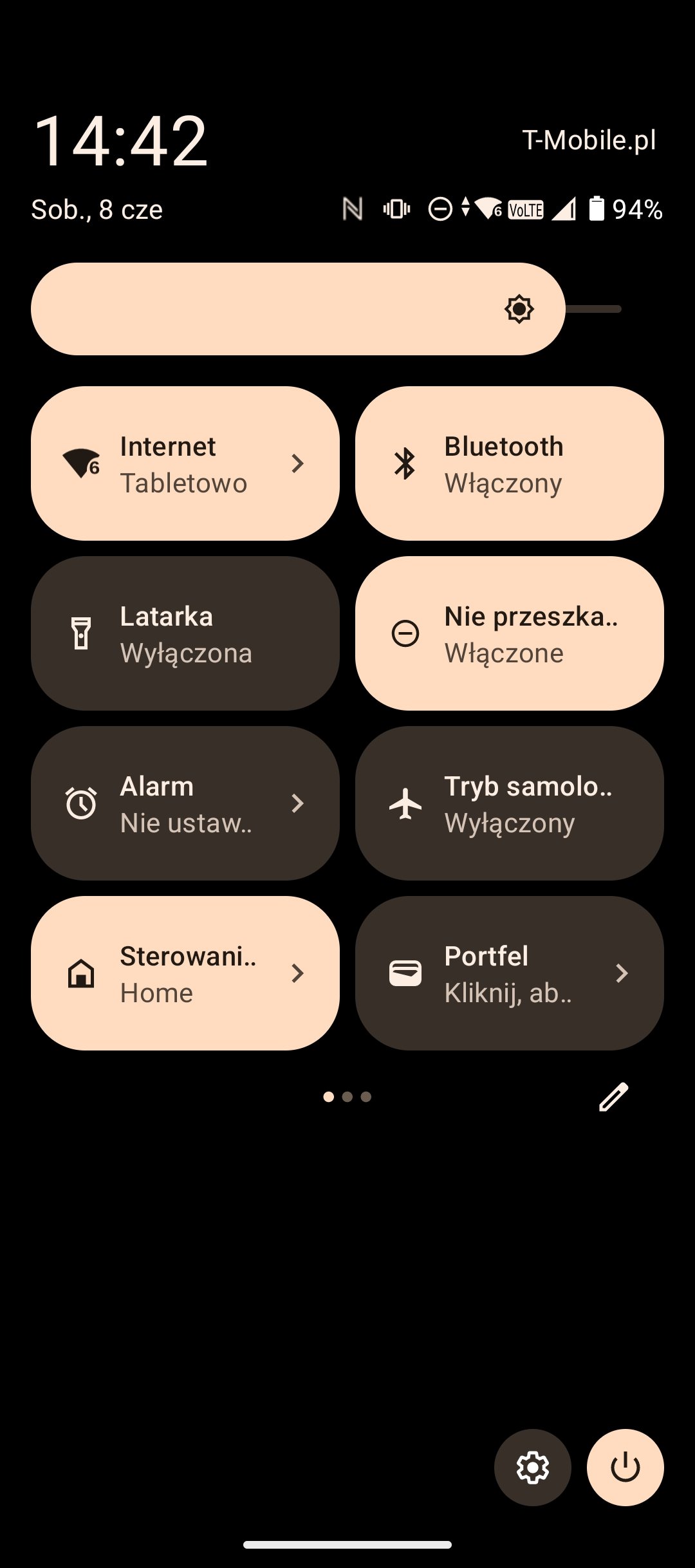Open the Sterowanie Home device controls tile
The image size is (695, 1568).
(185, 973)
